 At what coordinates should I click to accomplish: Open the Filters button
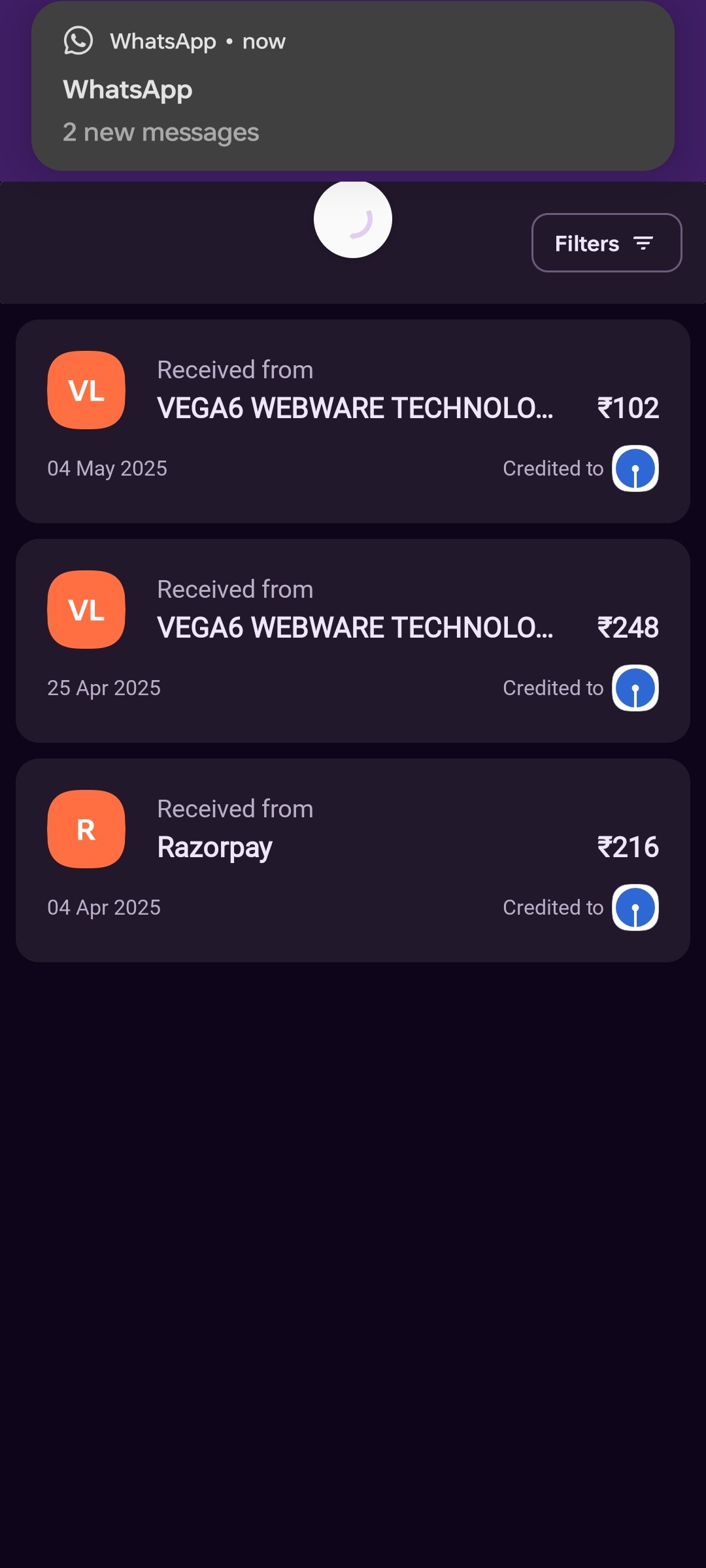(606, 243)
